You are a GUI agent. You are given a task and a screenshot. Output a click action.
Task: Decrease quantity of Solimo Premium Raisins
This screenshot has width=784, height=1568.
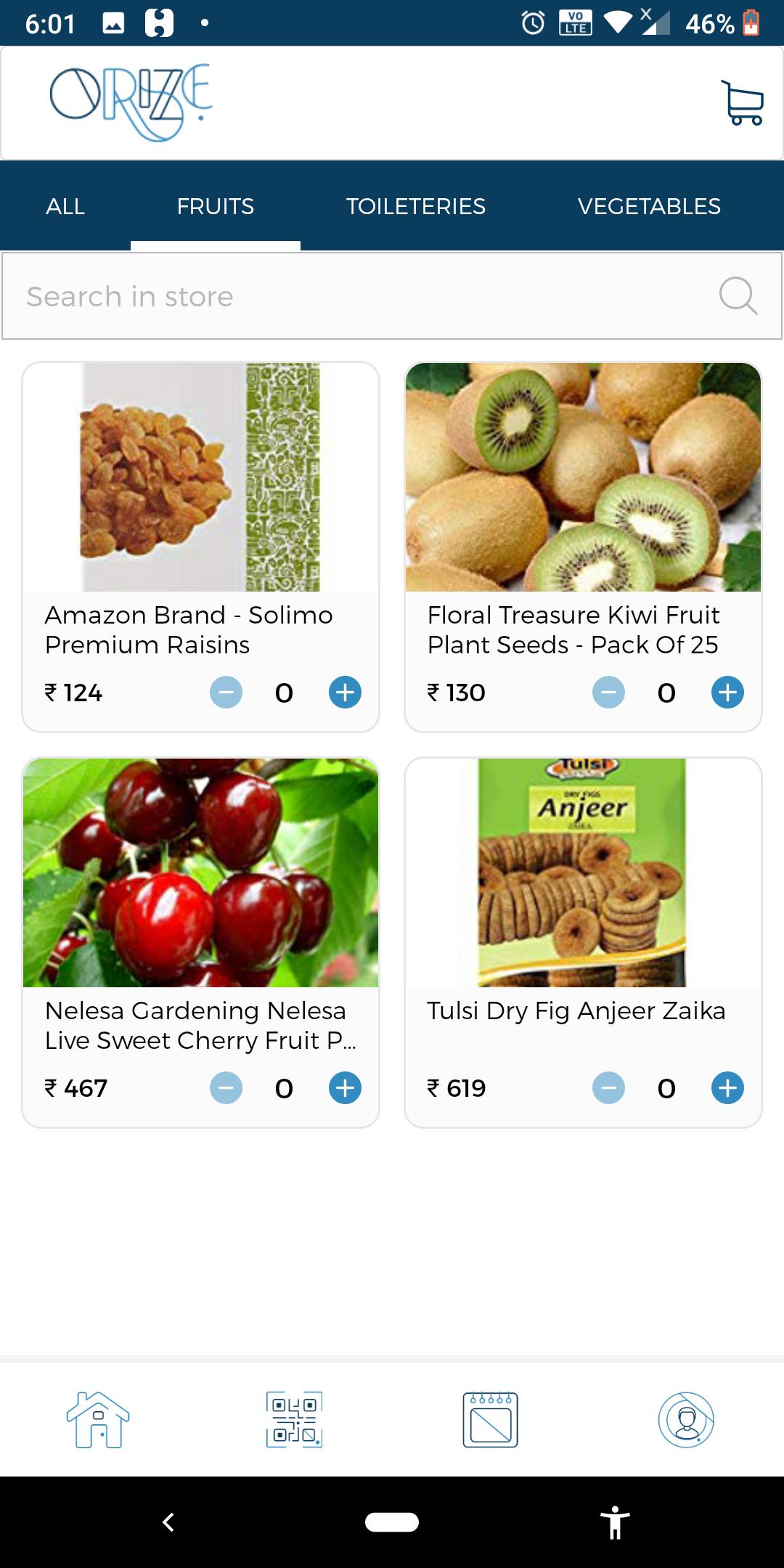pyautogui.click(x=226, y=693)
